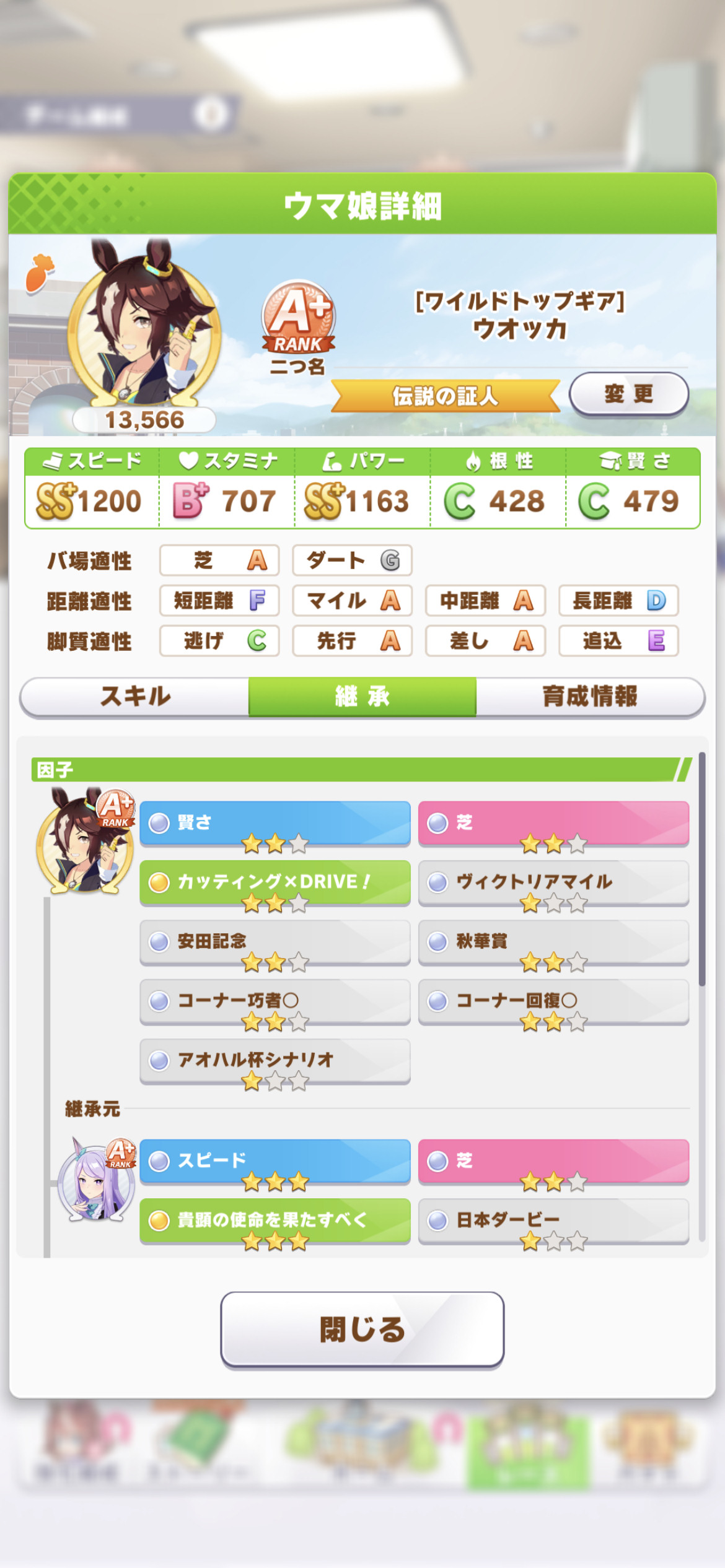Switch to the スキル tab
725x1568 pixels.
click(x=135, y=696)
